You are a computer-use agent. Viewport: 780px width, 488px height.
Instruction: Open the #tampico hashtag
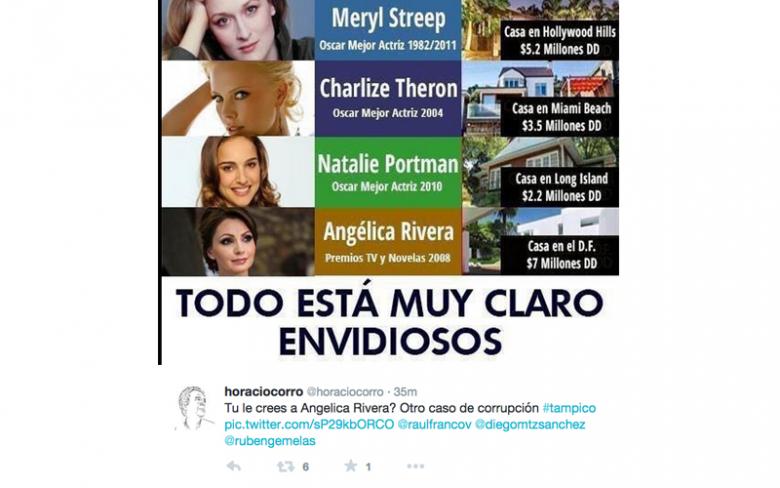coord(569,408)
